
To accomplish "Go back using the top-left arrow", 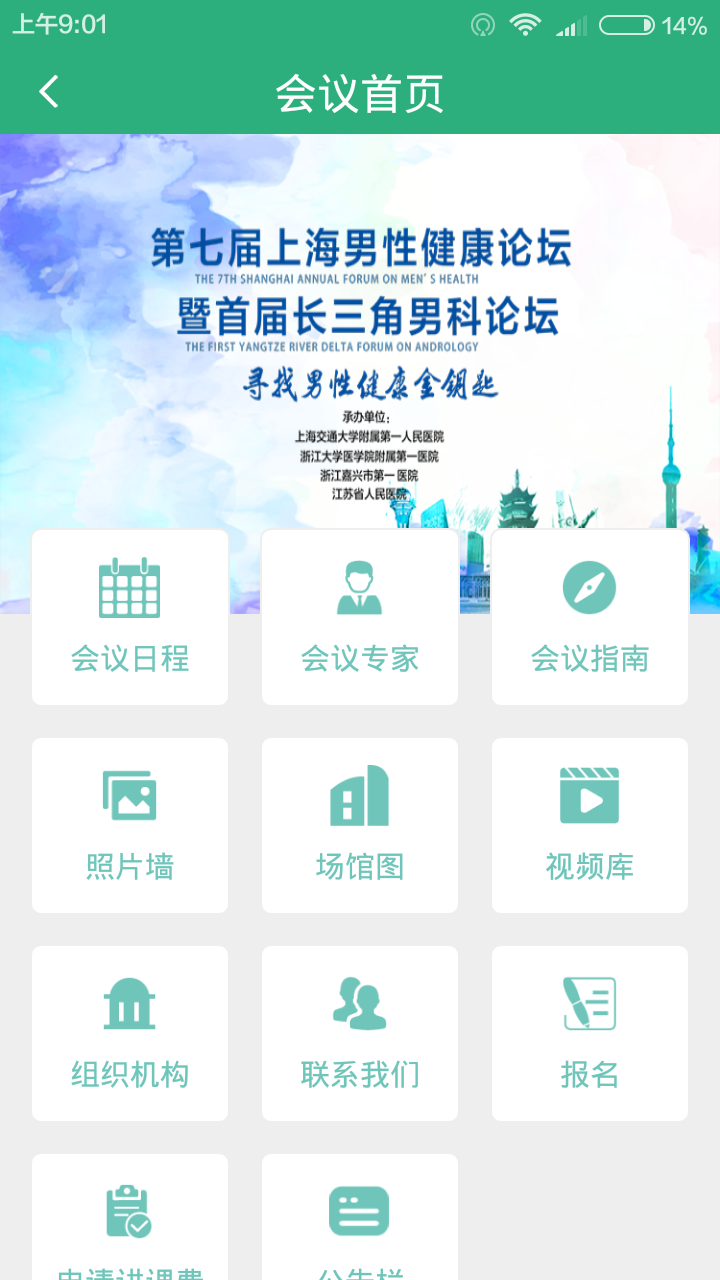I will coord(48,92).
